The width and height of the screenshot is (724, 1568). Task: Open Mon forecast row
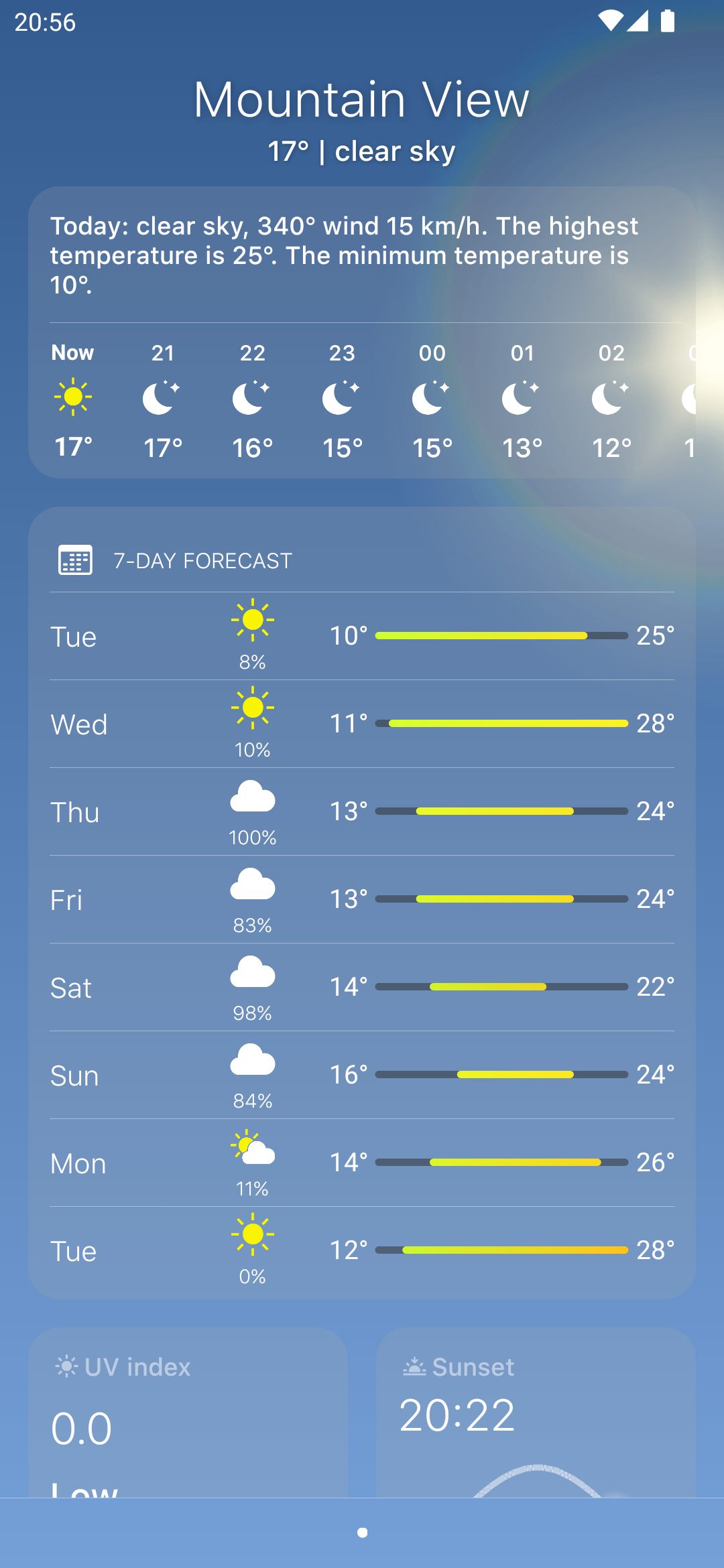click(362, 1163)
